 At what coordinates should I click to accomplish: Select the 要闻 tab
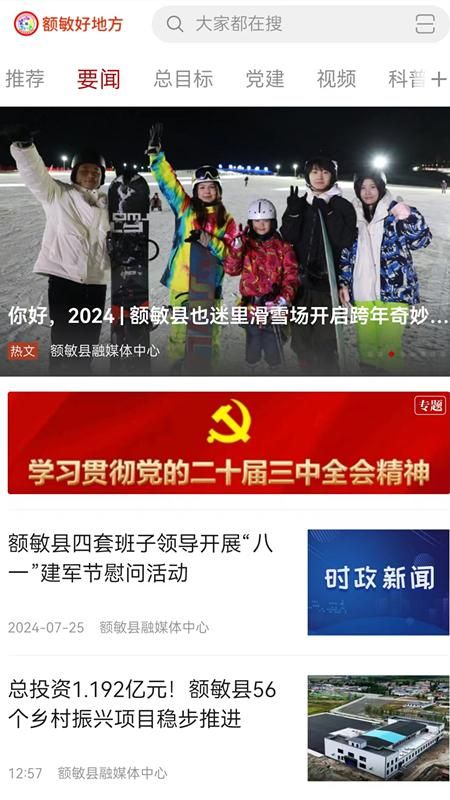98,79
